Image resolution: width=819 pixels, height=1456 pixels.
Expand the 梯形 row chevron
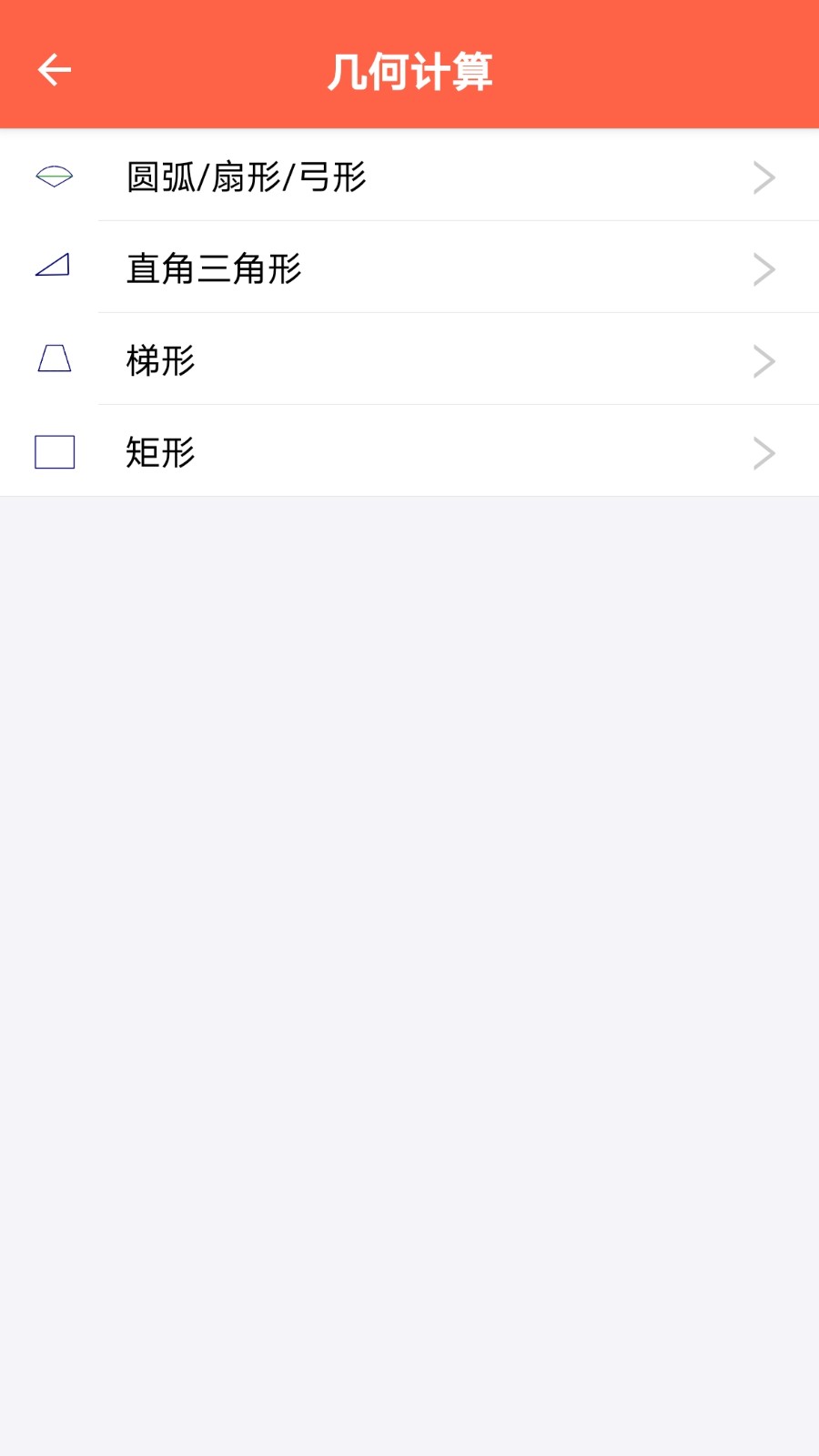click(763, 361)
